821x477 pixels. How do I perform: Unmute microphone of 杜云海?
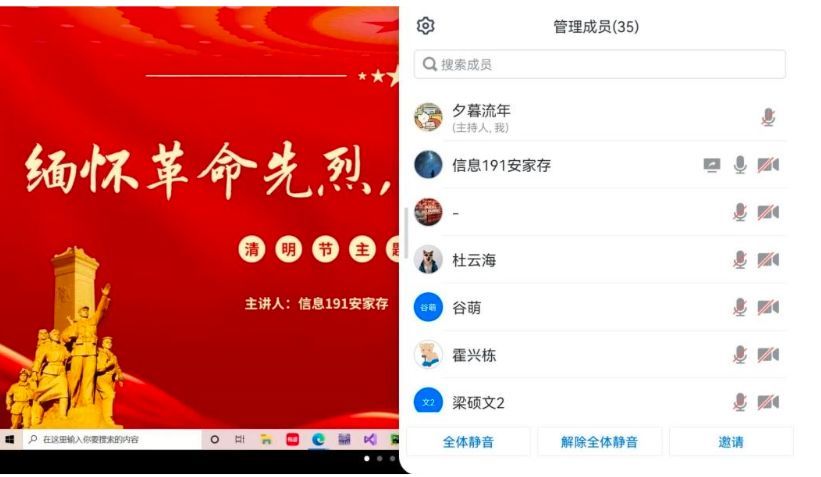[740, 260]
